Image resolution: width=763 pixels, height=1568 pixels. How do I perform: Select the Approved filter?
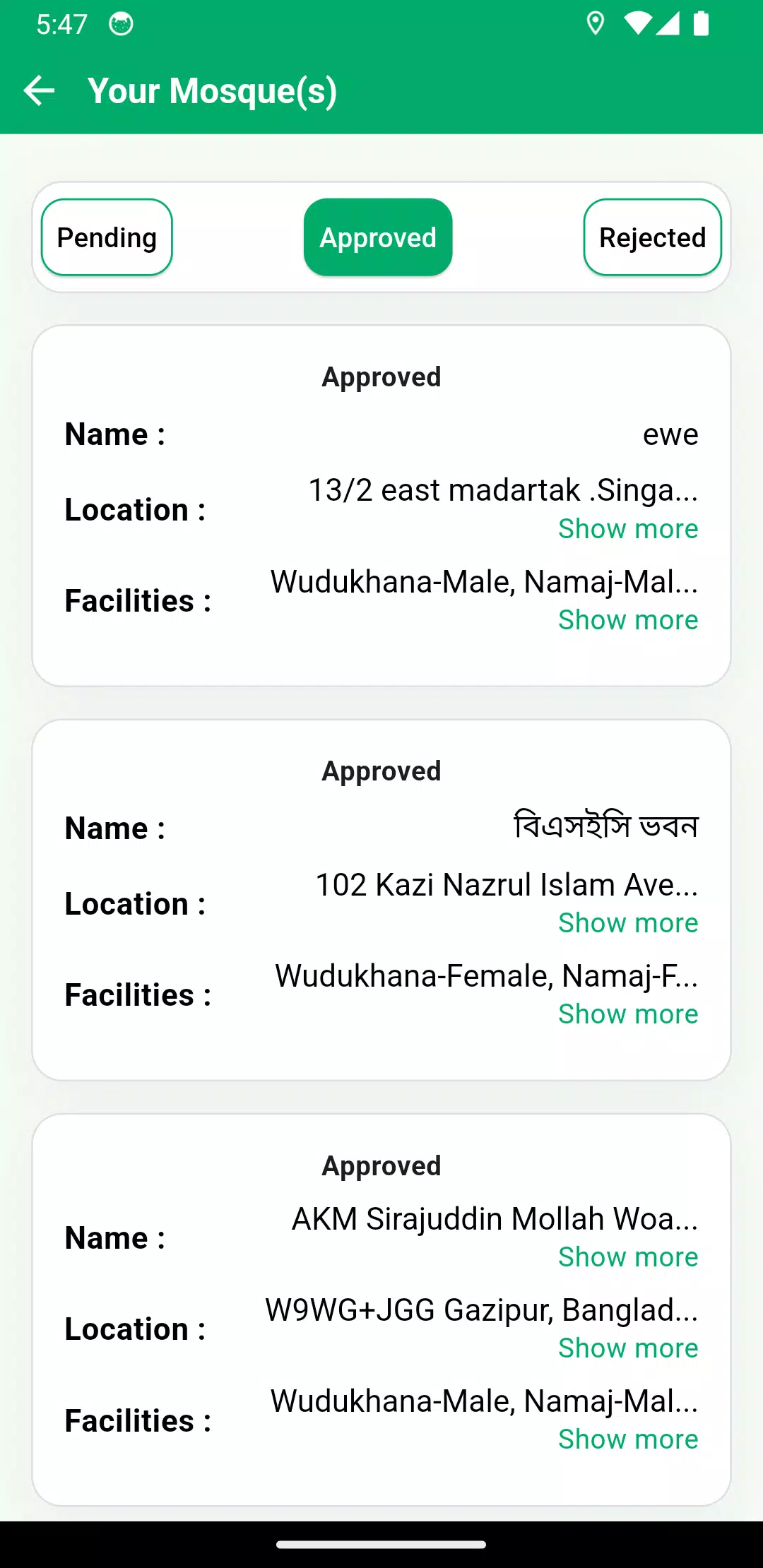click(x=378, y=237)
